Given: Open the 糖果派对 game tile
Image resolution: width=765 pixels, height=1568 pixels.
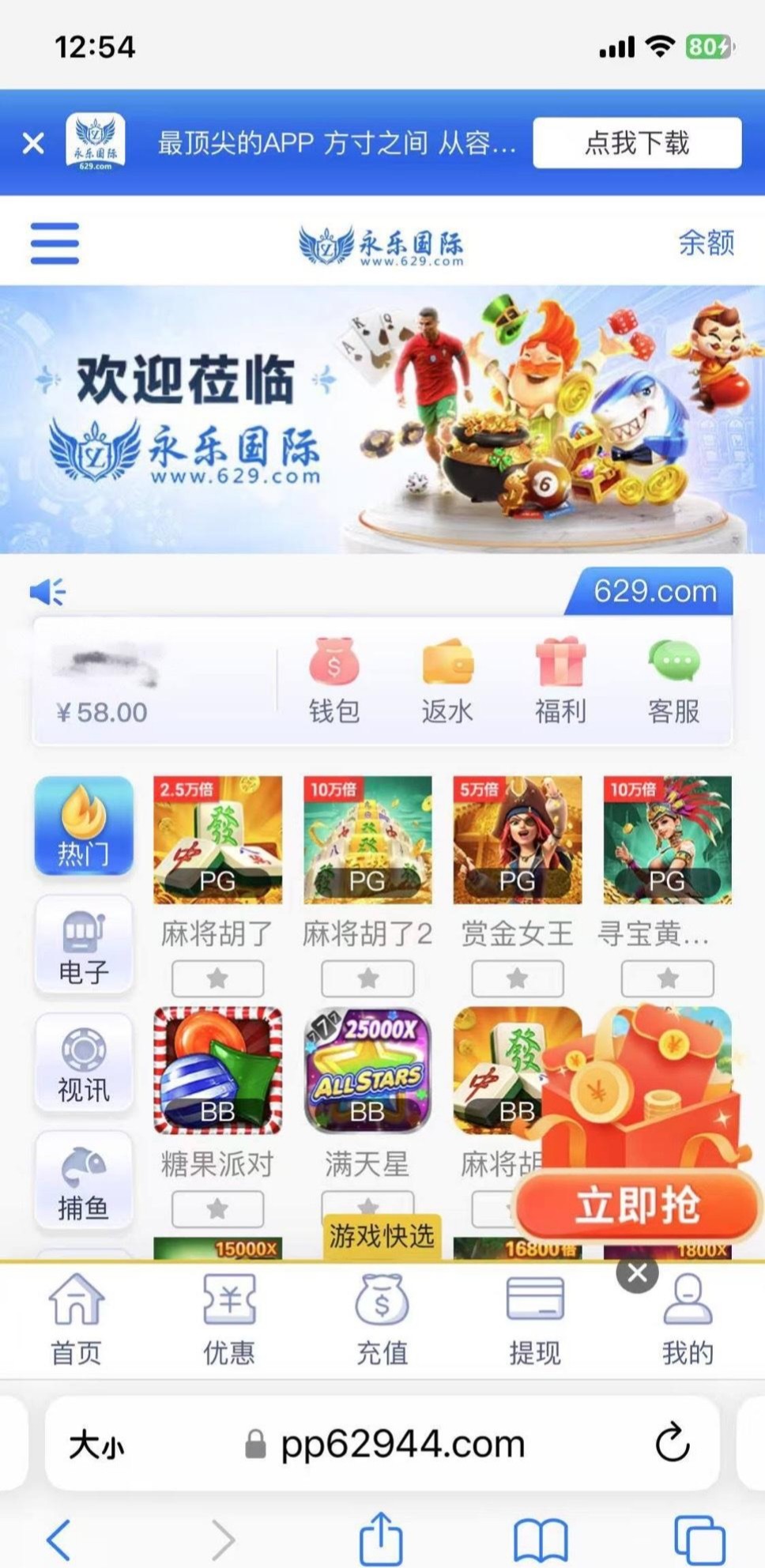Looking at the screenshot, I should tap(217, 1071).
